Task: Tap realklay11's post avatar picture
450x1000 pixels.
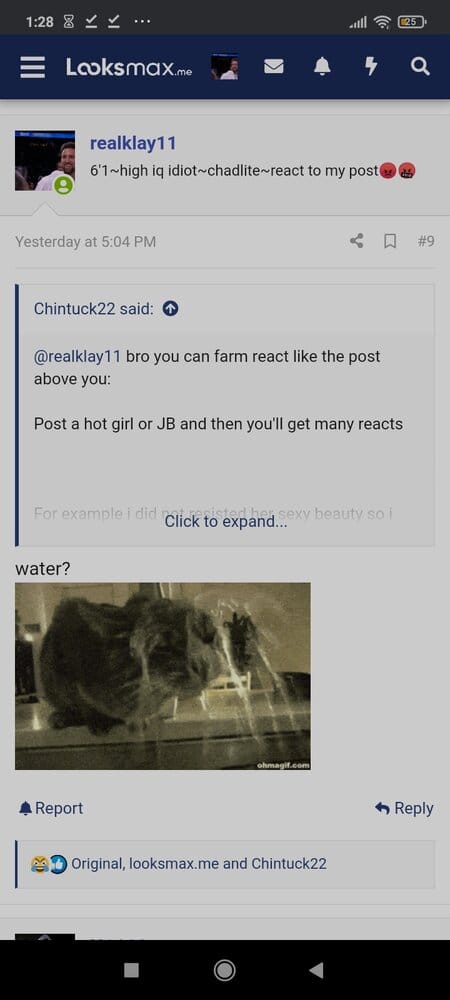Action: pos(45,161)
